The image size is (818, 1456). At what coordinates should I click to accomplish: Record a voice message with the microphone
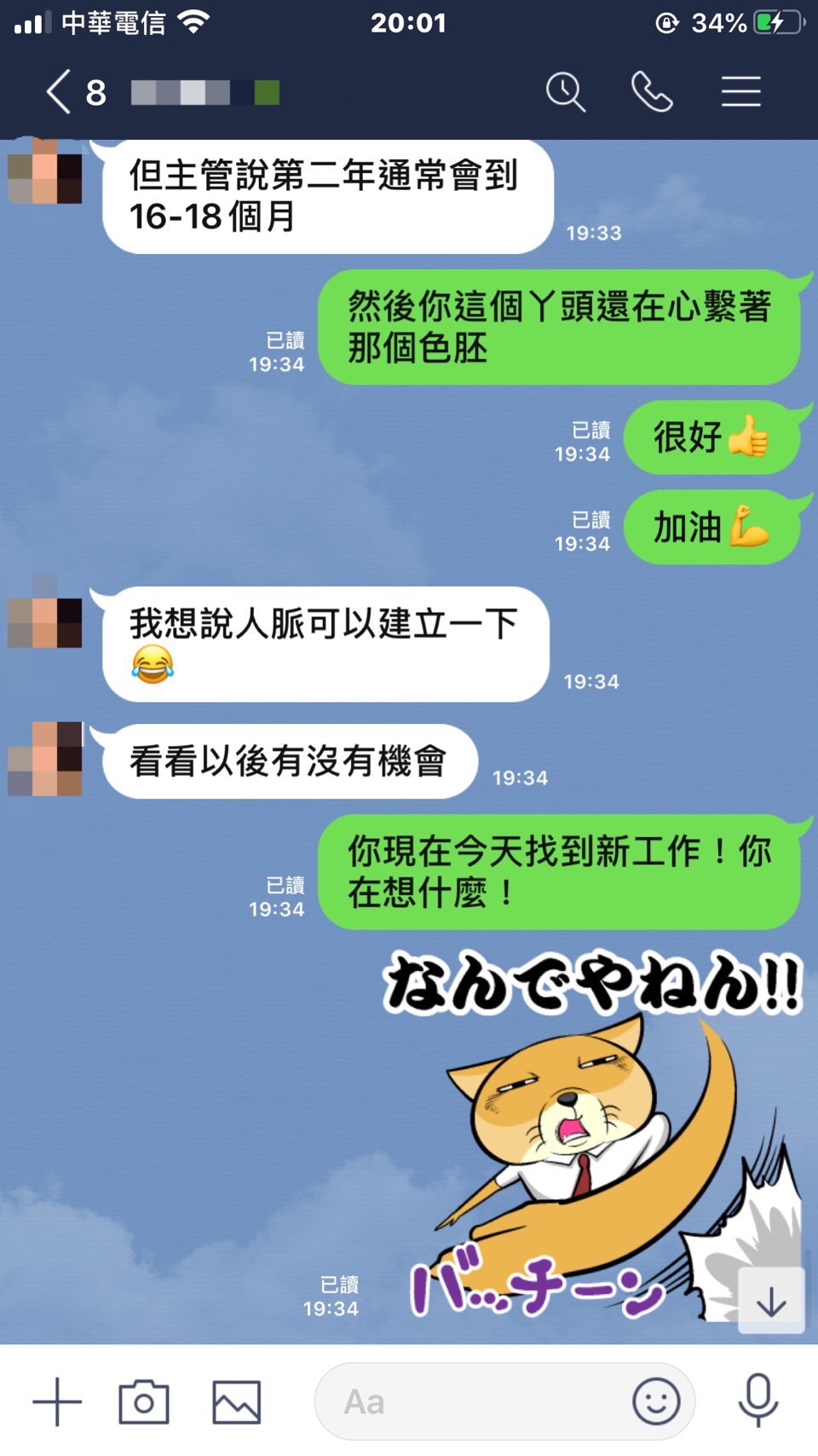758,1401
